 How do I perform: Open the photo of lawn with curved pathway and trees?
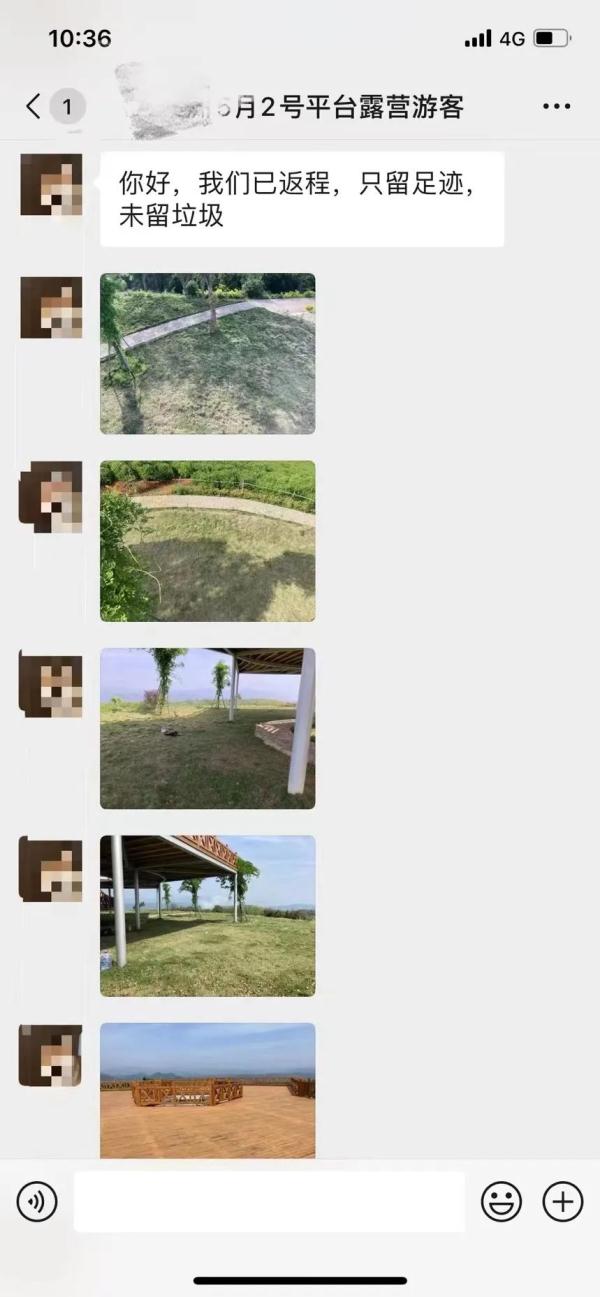207,353
